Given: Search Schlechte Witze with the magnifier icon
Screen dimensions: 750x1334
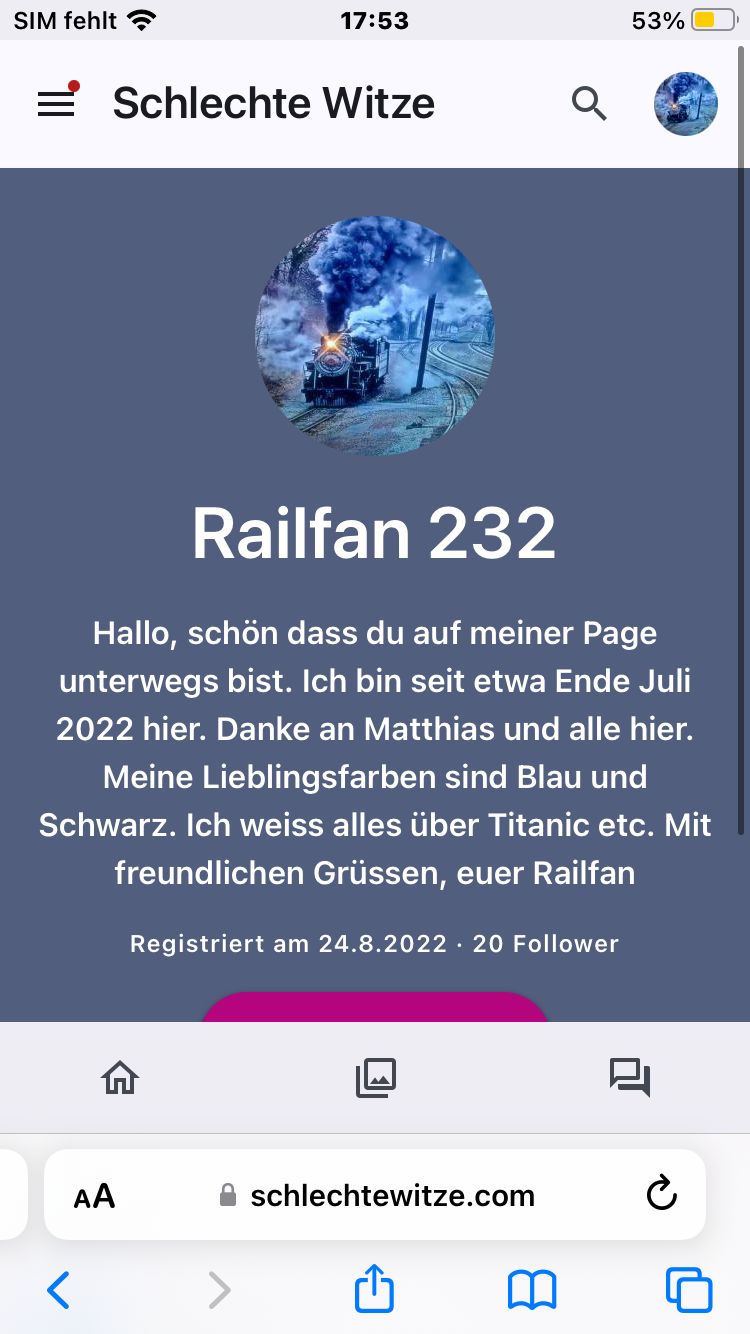Looking at the screenshot, I should [589, 104].
